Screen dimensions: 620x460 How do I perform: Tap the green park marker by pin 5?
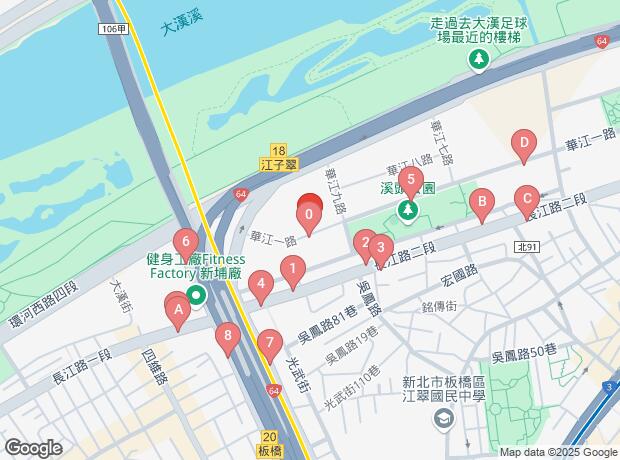point(408,210)
